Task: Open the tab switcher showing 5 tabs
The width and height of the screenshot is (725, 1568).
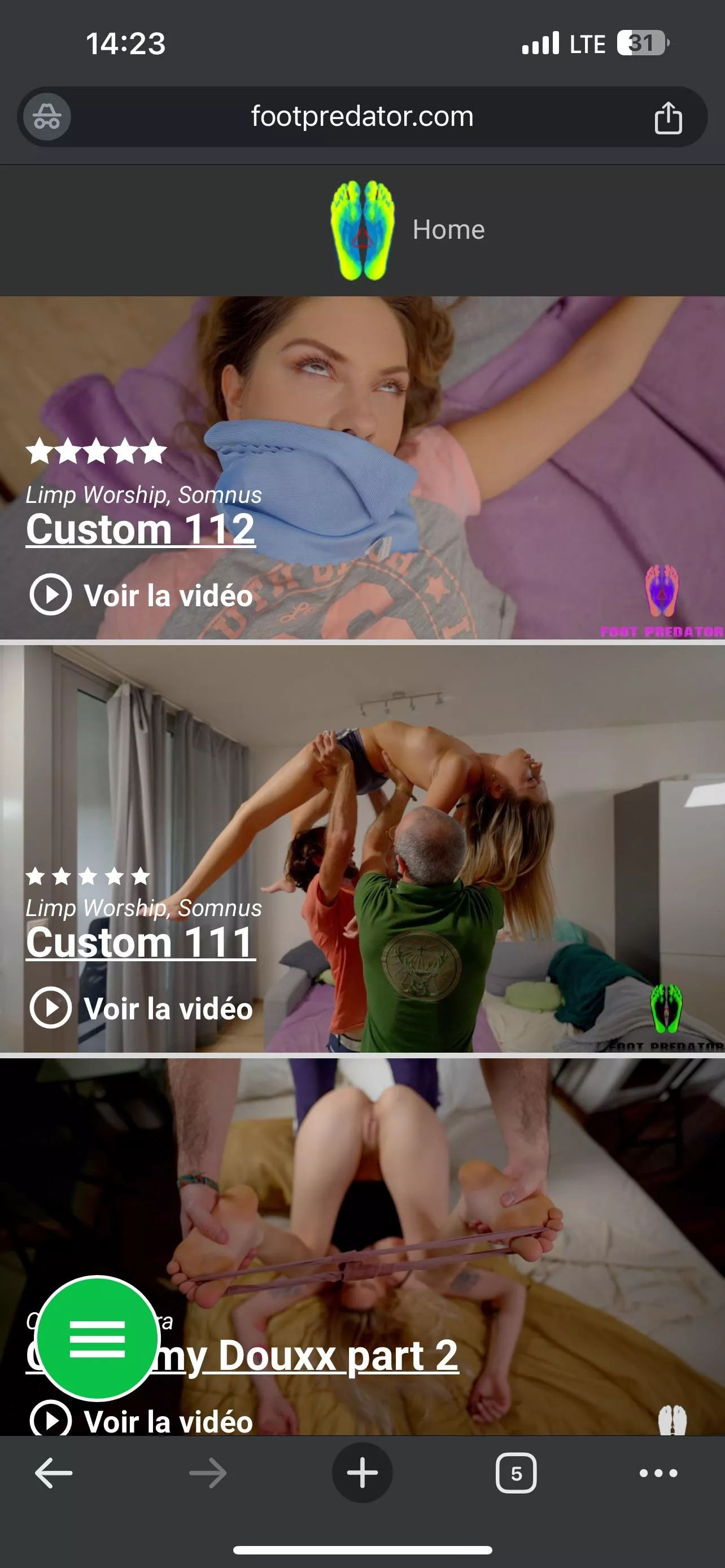Action: click(516, 1473)
